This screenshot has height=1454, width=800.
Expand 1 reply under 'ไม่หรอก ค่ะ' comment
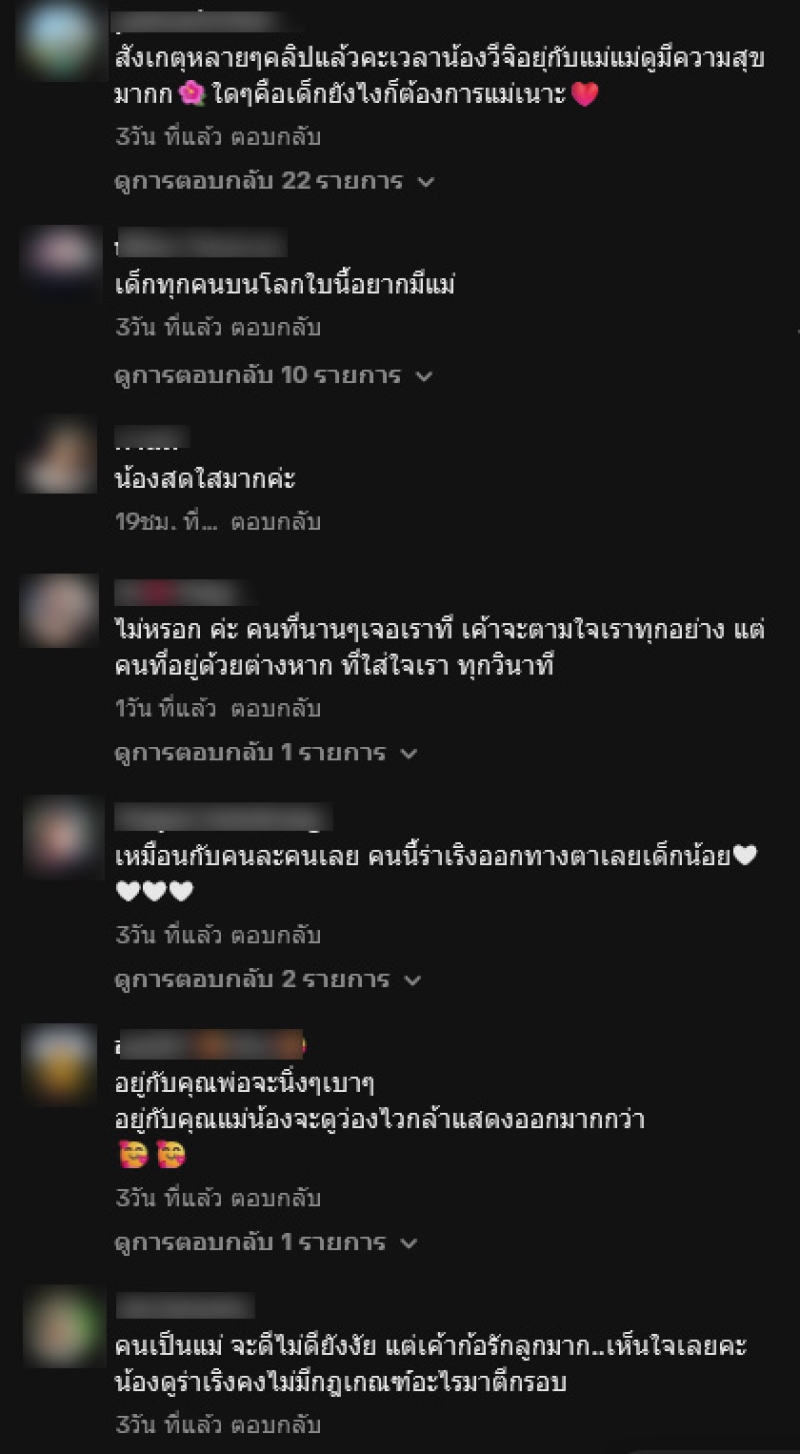(266, 753)
